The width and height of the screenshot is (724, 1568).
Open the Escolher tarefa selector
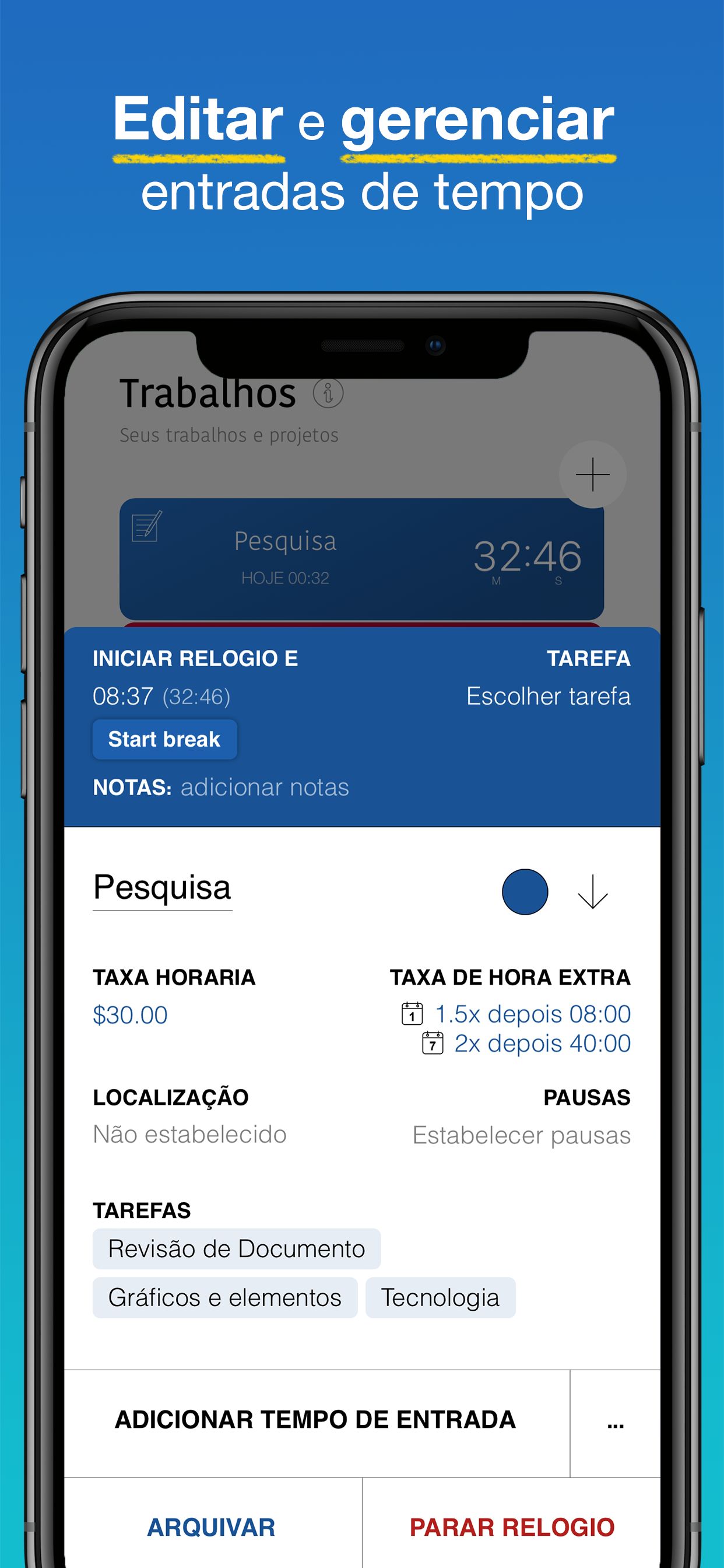tap(549, 695)
